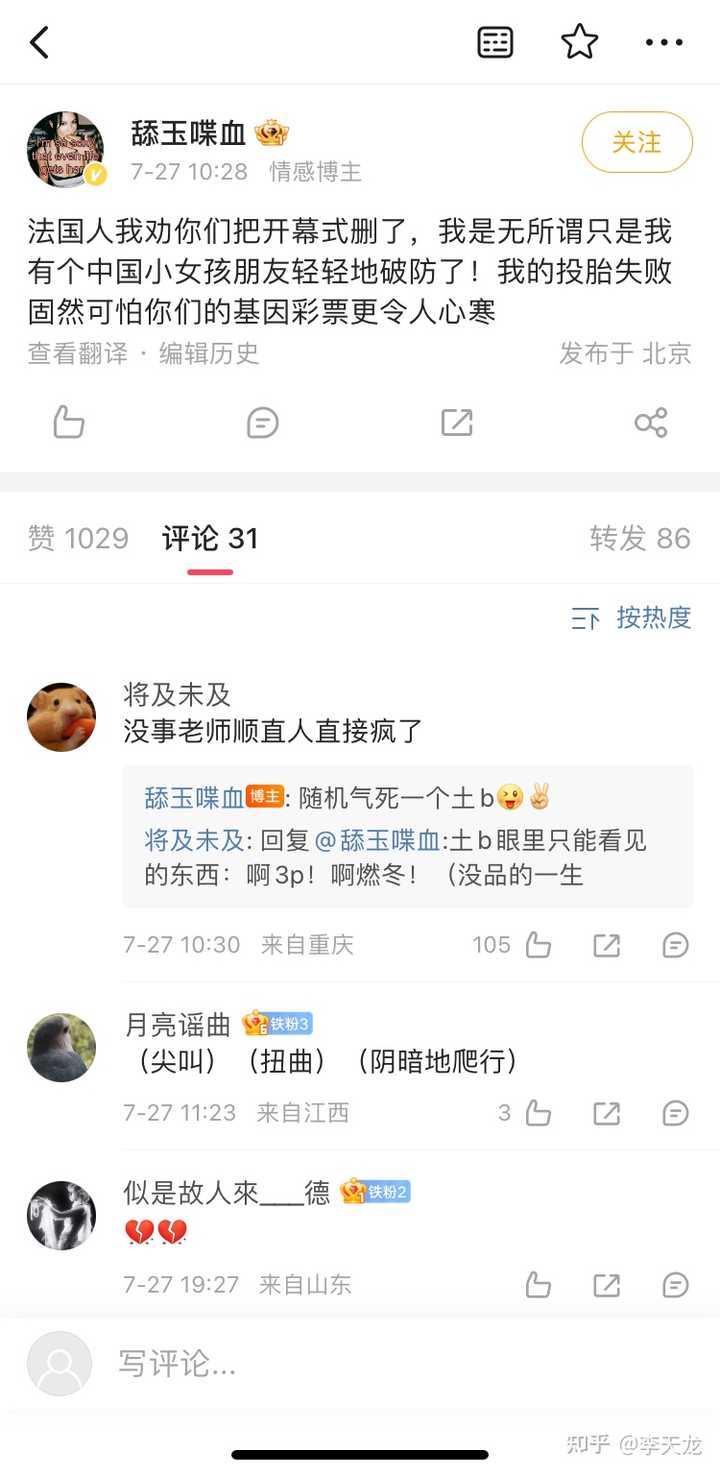Tap 查看翻译 to translate the post
720x1475 pixels.
78,353
